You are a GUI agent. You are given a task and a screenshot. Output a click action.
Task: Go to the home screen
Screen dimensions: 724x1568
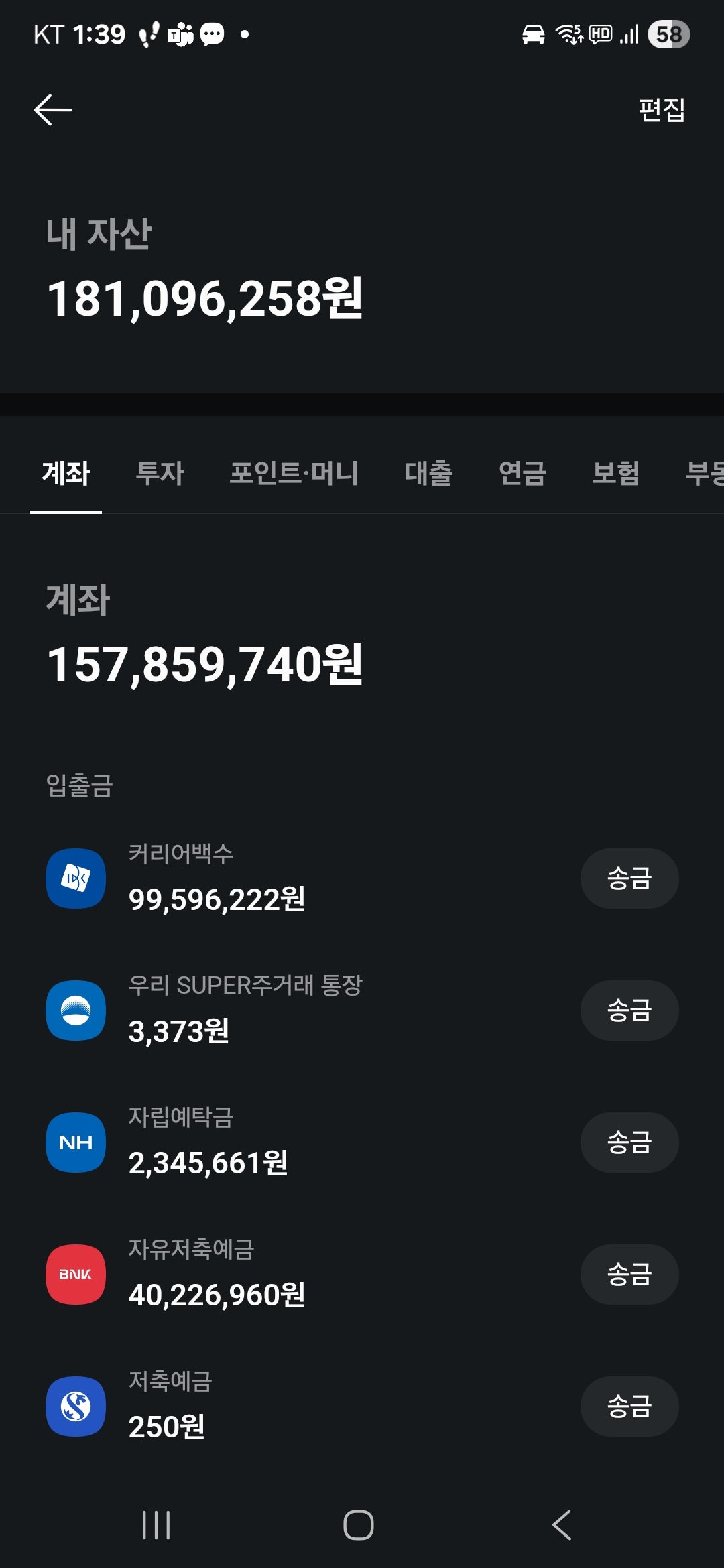(359, 1525)
